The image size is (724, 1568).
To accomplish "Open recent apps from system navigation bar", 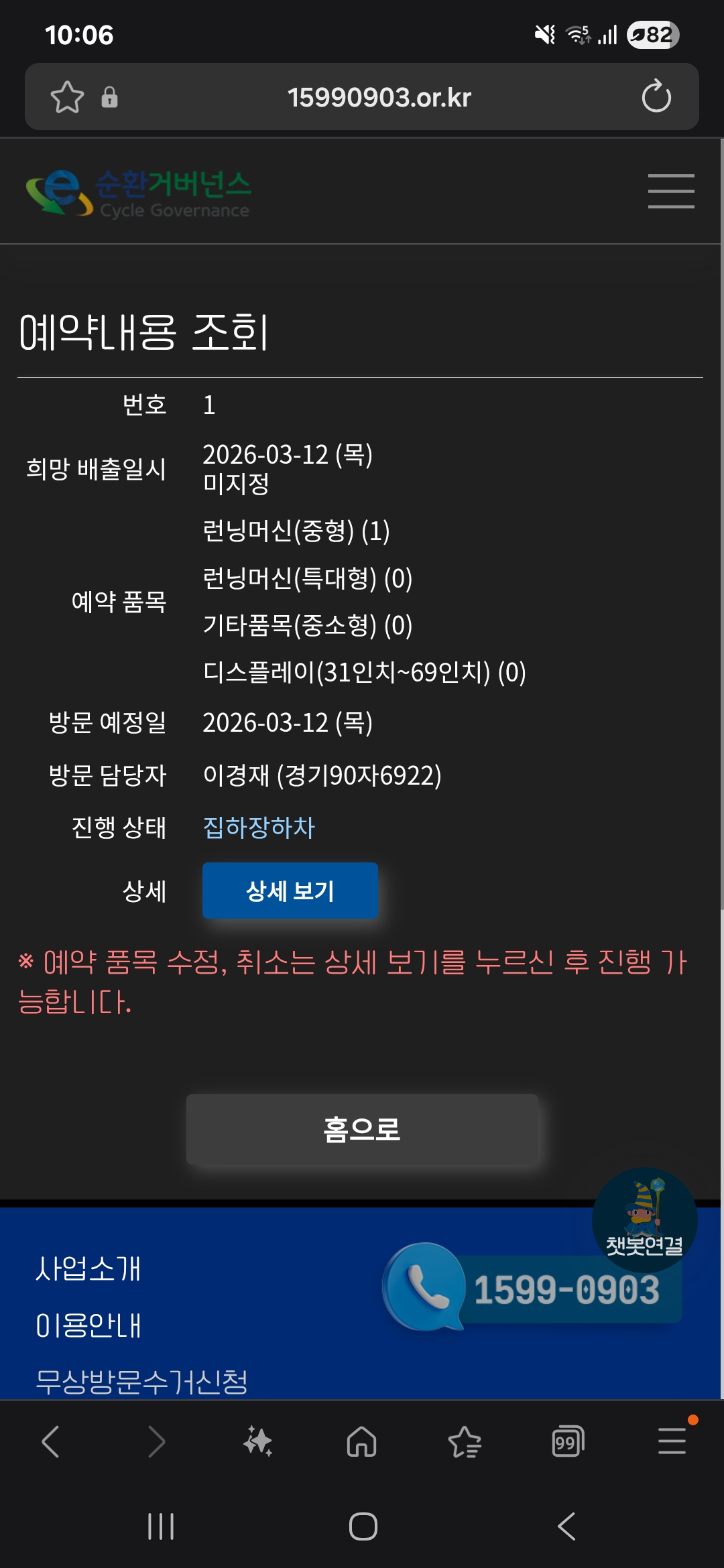I will coord(161,1526).
